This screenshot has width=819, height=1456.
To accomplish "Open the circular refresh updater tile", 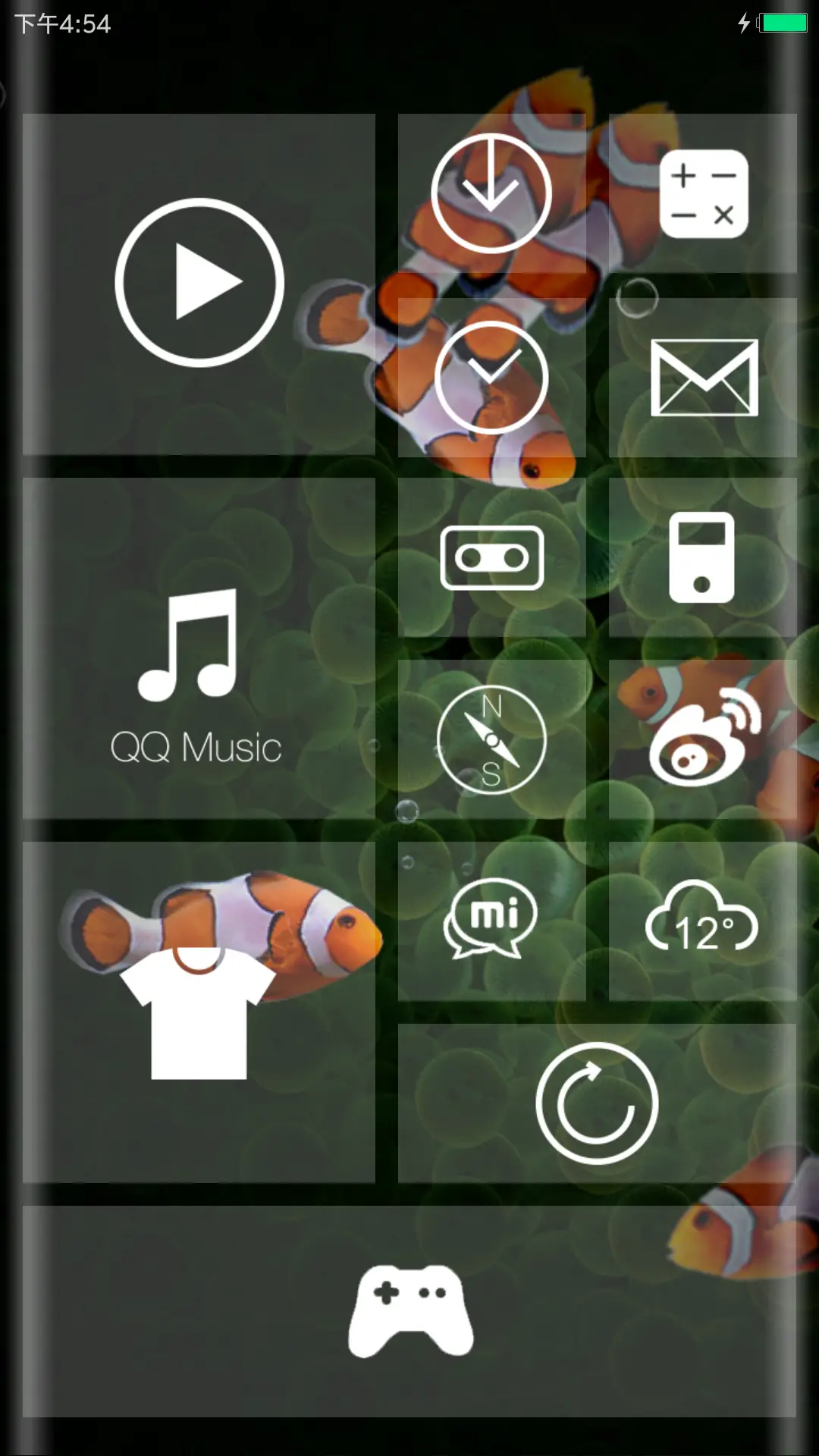I will [x=597, y=1103].
